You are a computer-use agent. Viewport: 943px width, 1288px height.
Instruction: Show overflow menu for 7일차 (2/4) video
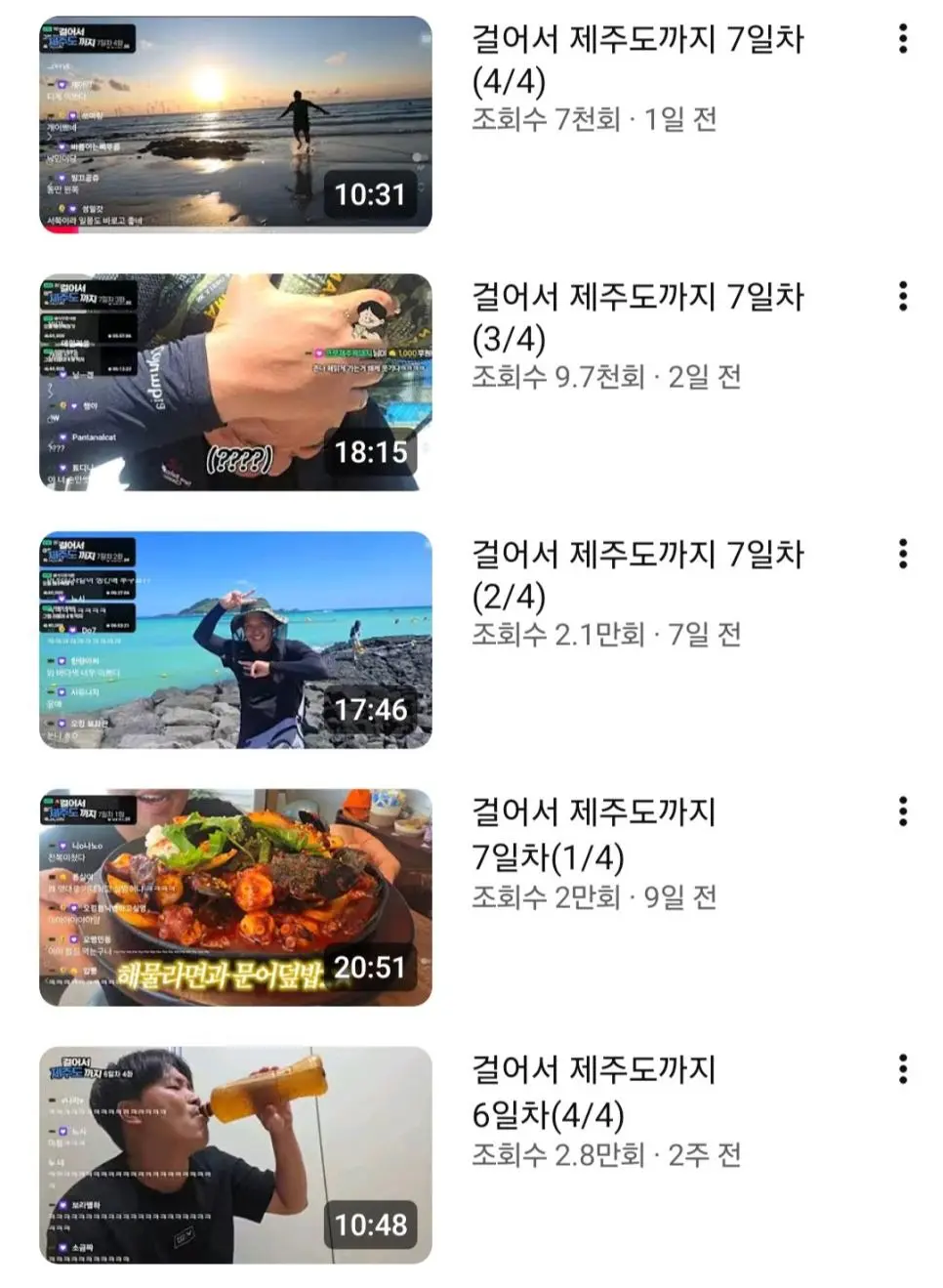click(x=903, y=554)
